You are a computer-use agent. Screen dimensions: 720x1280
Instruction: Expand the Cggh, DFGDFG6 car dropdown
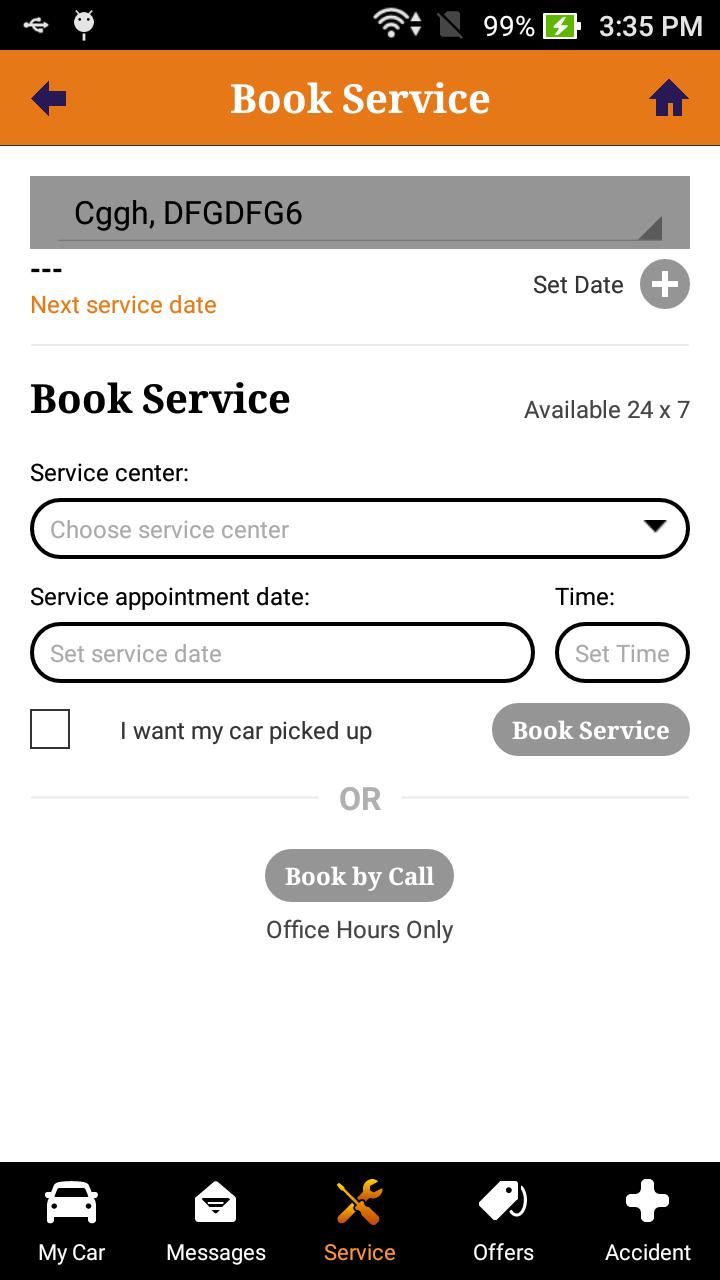pyautogui.click(x=360, y=213)
